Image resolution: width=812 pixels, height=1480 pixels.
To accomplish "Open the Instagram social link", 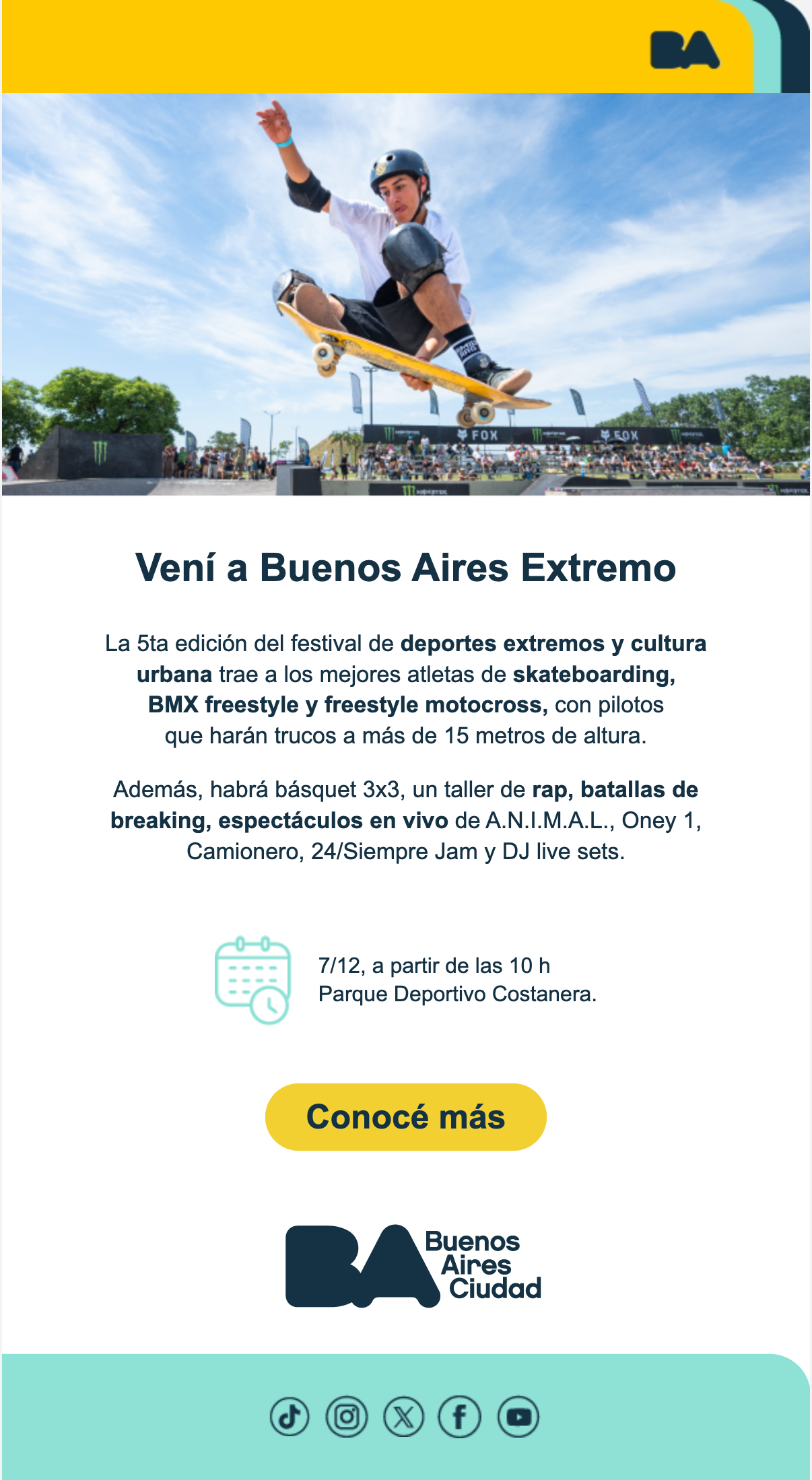I will coord(347,1417).
